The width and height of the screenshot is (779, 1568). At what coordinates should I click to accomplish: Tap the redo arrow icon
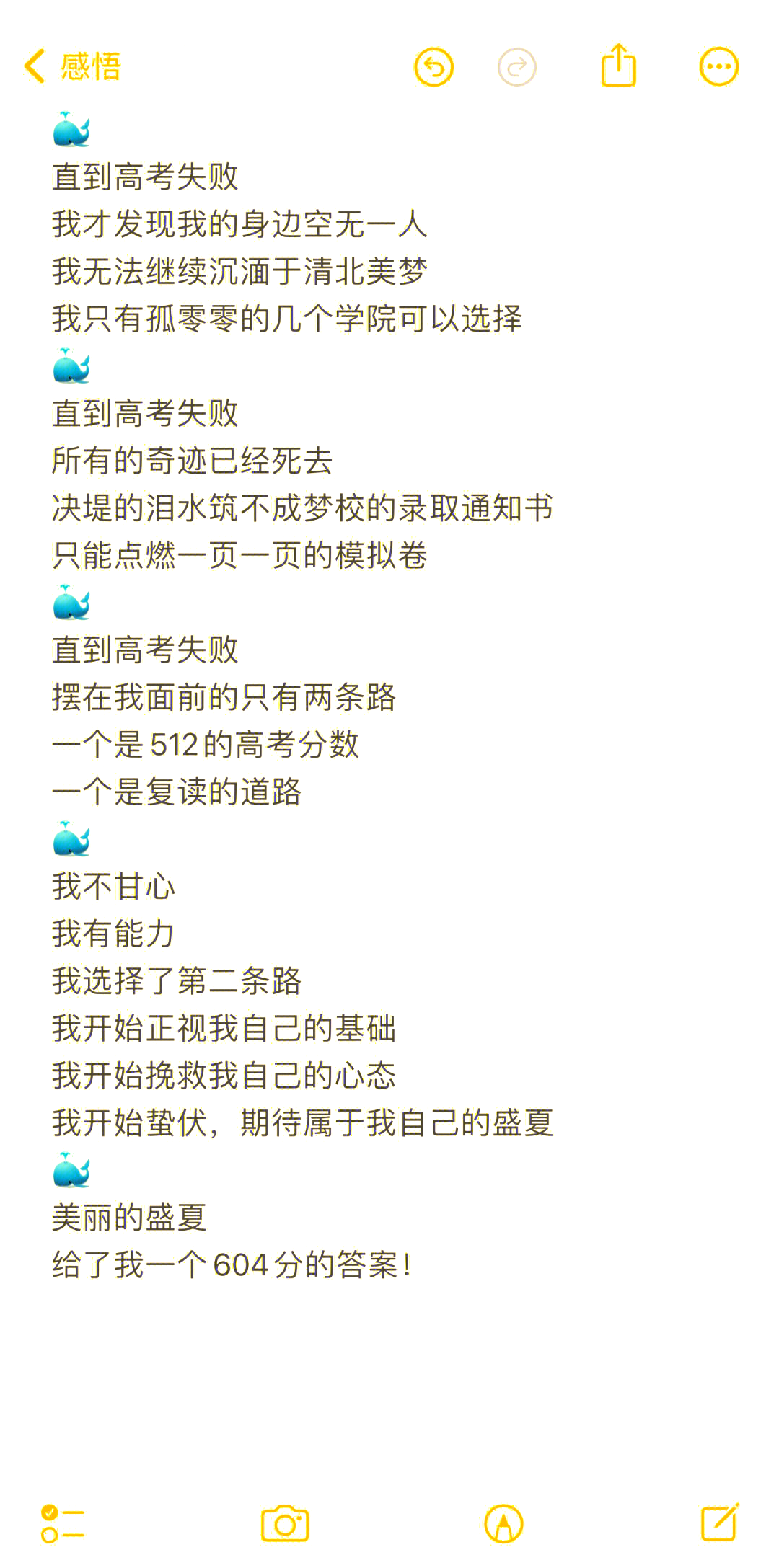(x=518, y=66)
